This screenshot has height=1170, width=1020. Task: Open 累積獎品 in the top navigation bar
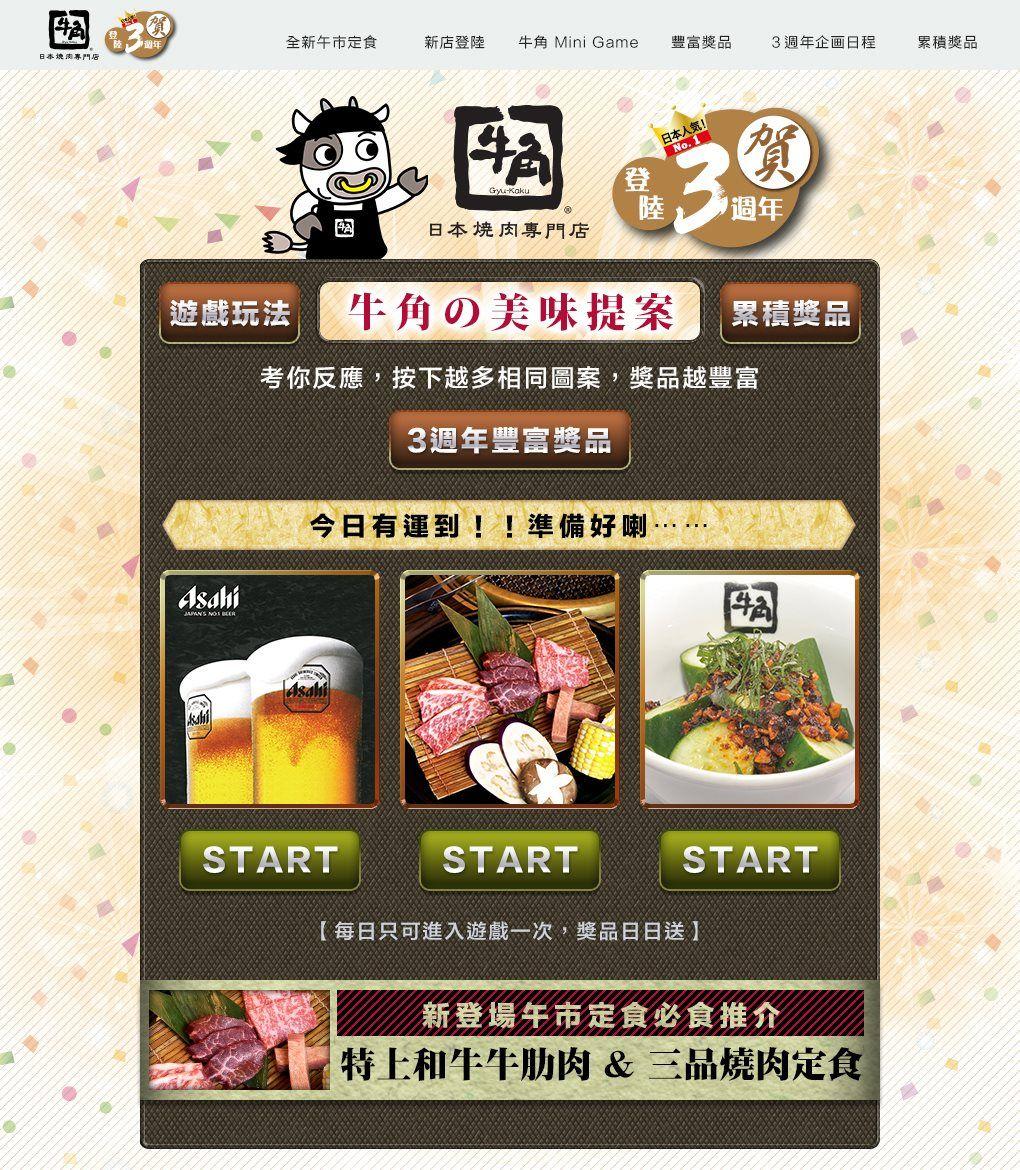[x=947, y=42]
